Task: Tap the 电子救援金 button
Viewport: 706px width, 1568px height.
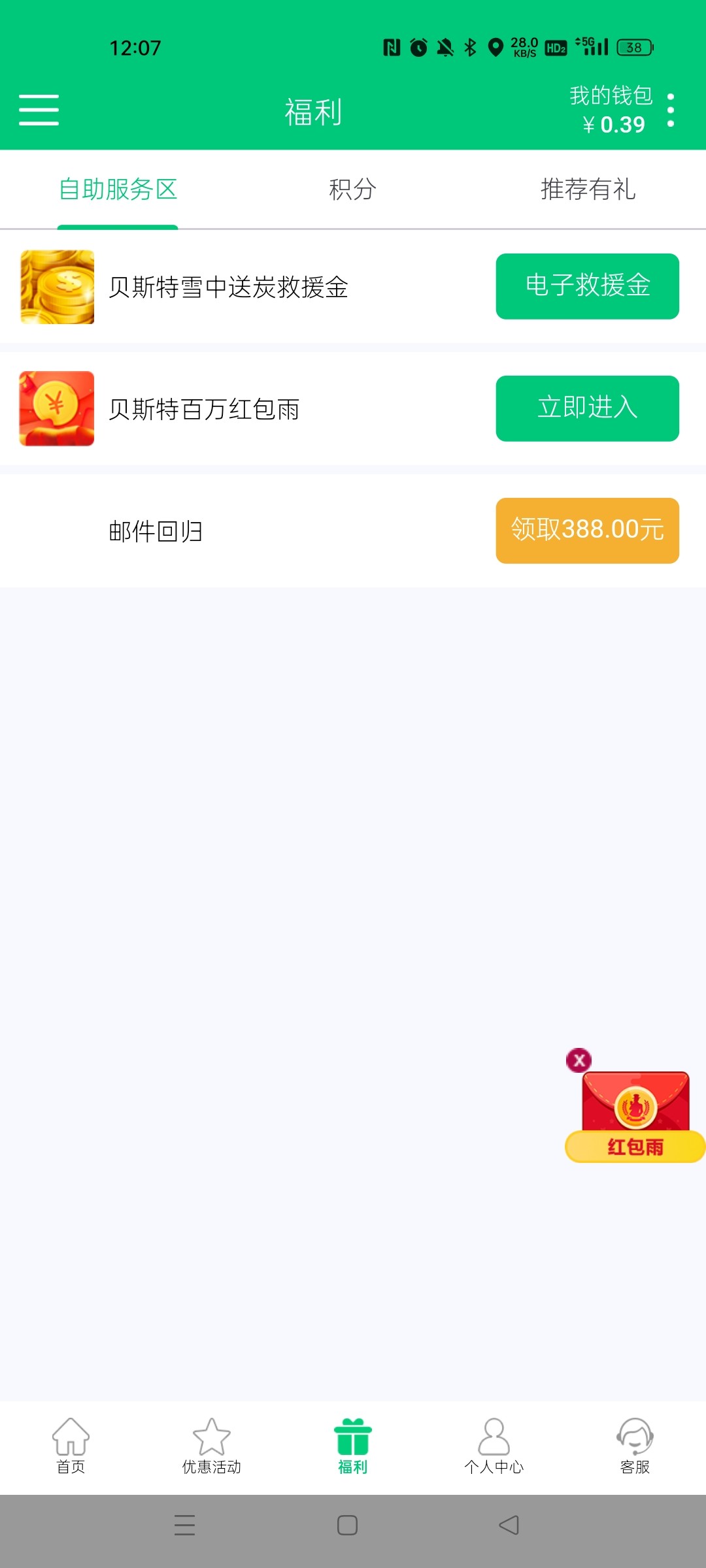Action: coord(587,286)
